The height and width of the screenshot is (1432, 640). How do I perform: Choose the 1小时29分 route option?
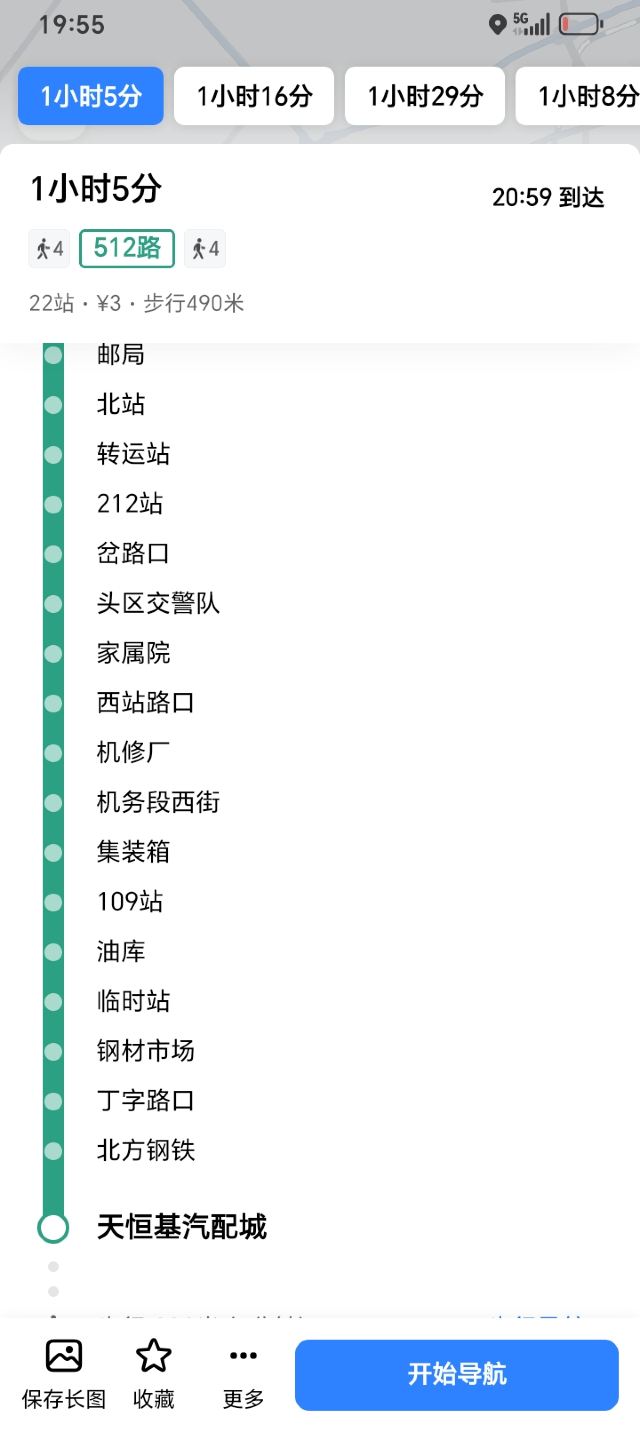425,96
